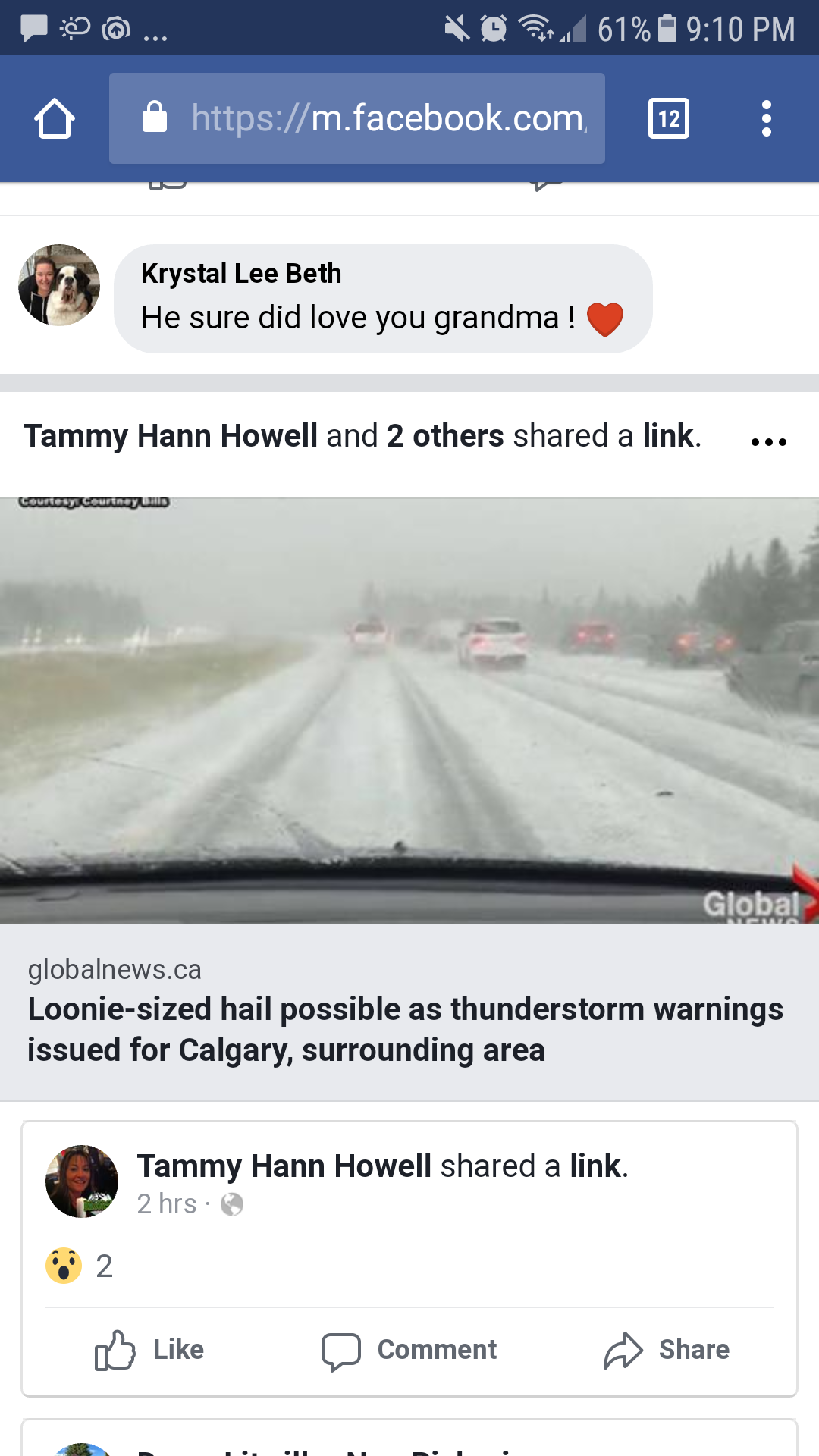819x1456 pixels.
Task: Go to the browser home page
Action: [55, 118]
